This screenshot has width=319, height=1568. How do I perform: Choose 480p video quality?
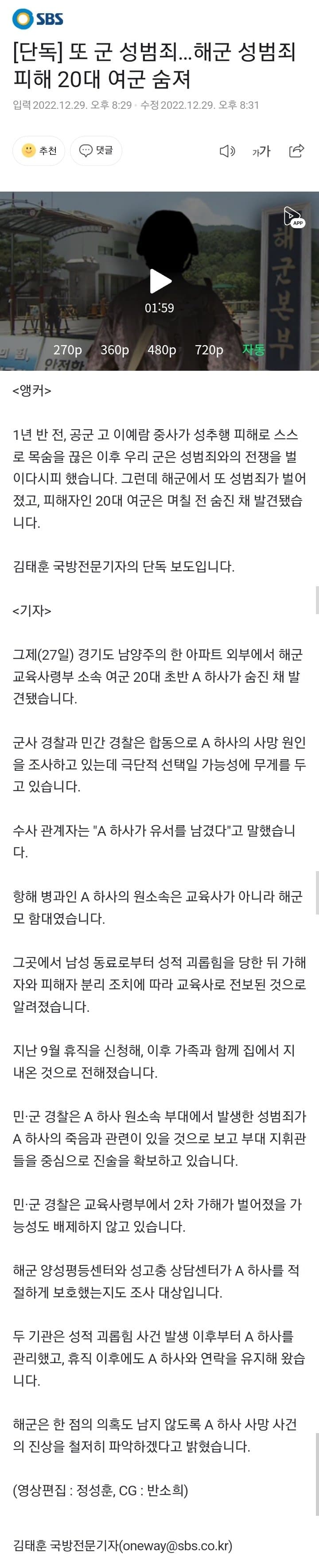162,350
